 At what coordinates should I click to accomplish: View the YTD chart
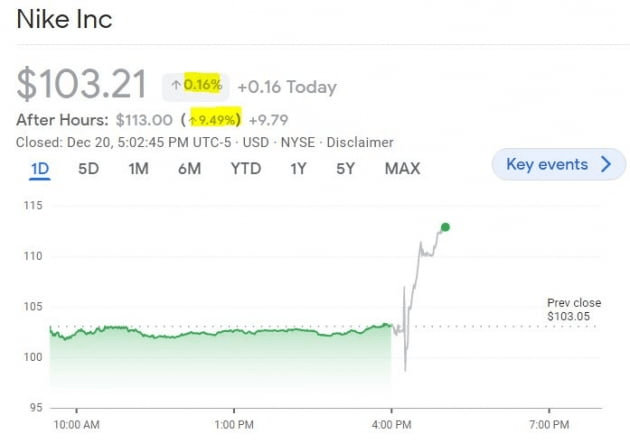[x=245, y=169]
